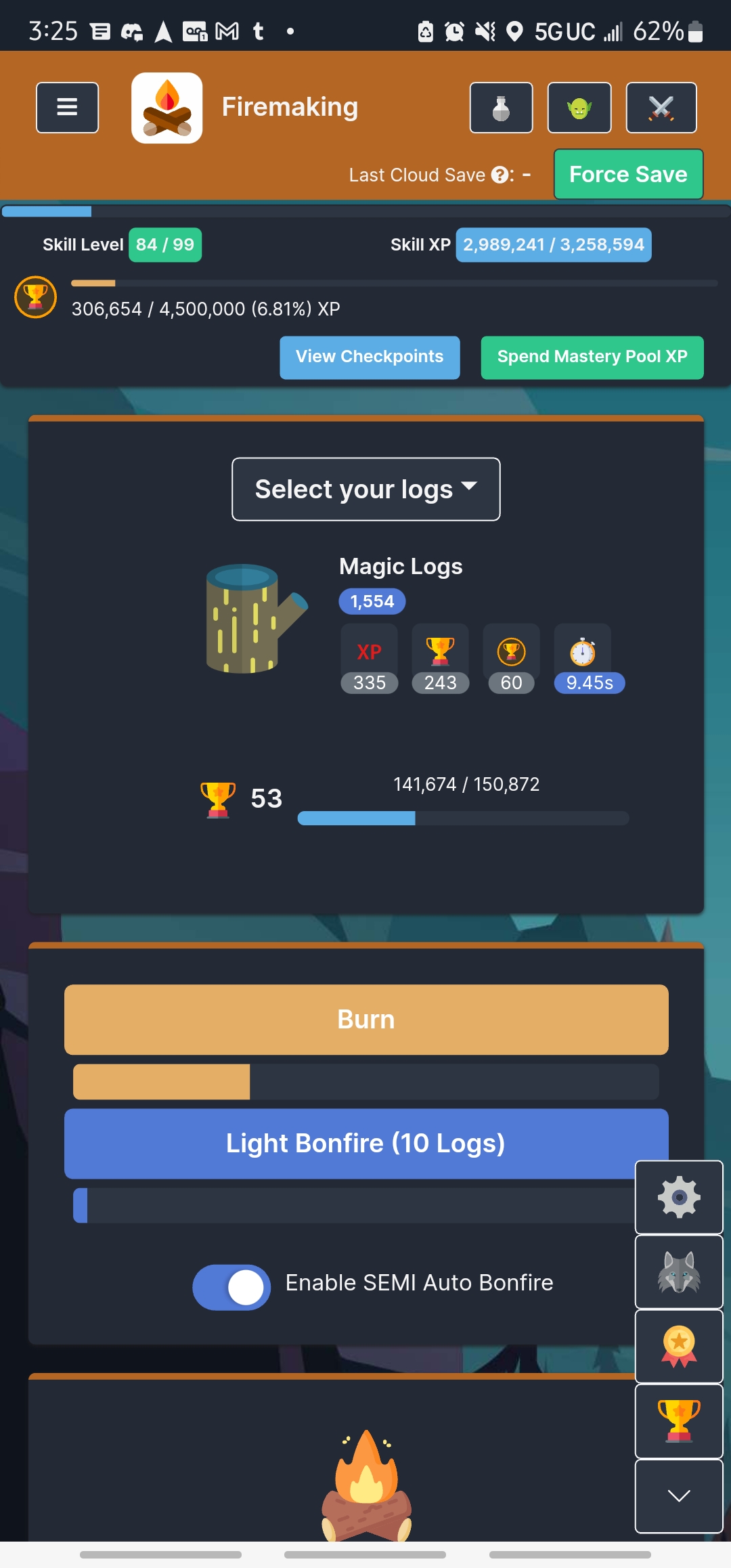This screenshot has width=731, height=1568.
Task: Expand the Select your logs dropdown
Action: coord(365,489)
